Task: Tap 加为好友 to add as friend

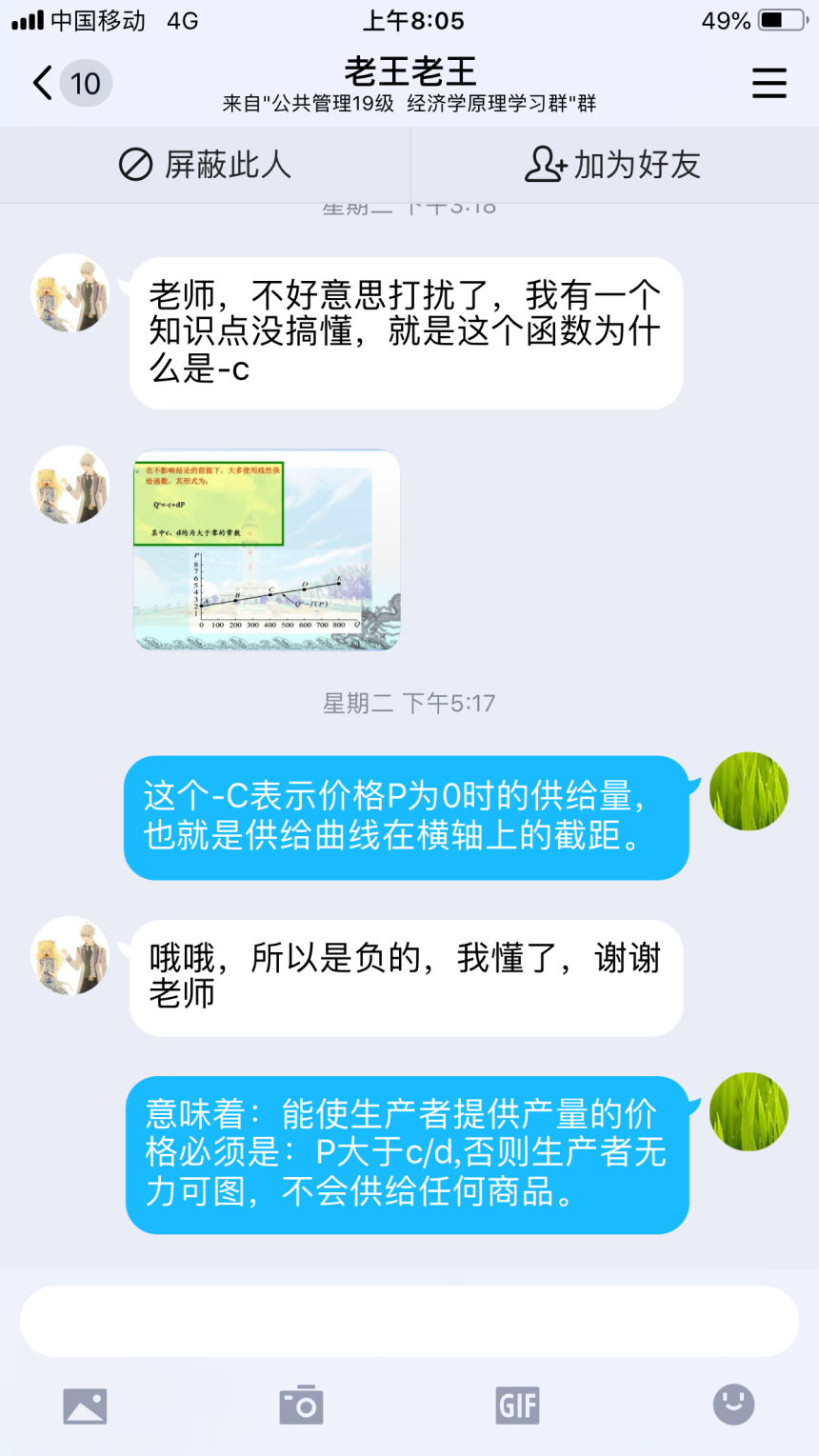Action: (x=613, y=165)
